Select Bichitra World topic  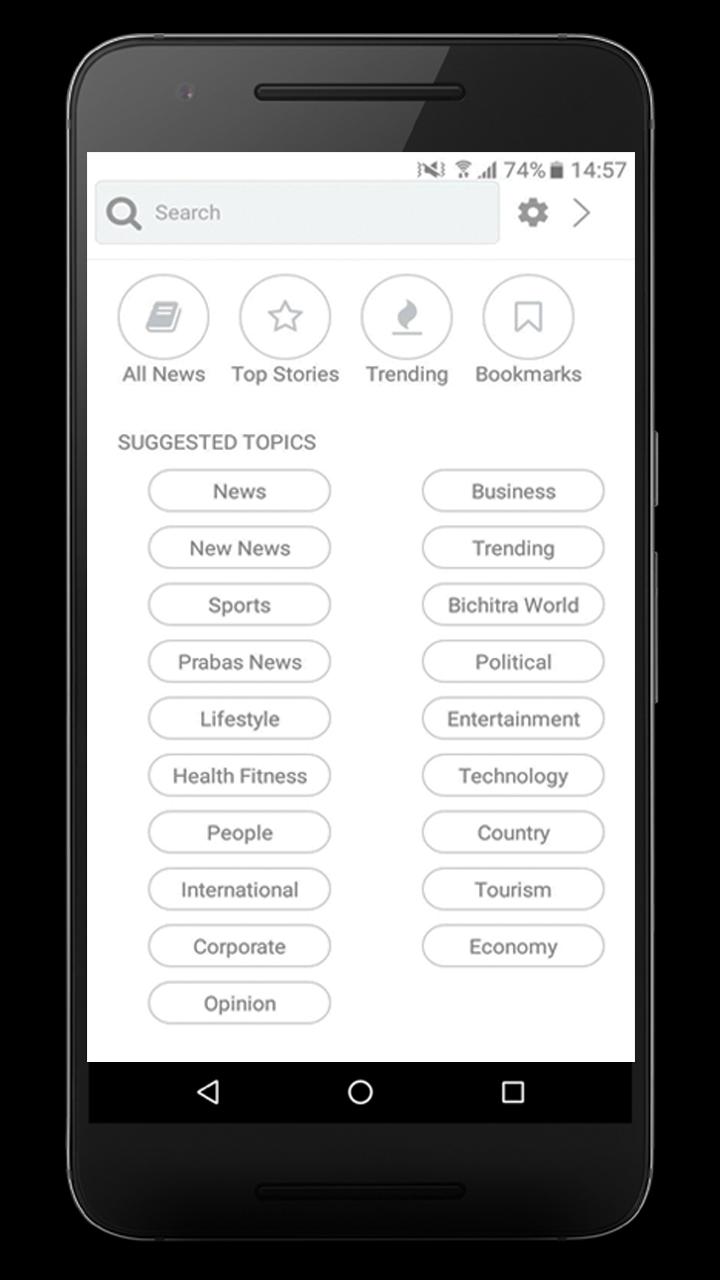tap(513, 605)
